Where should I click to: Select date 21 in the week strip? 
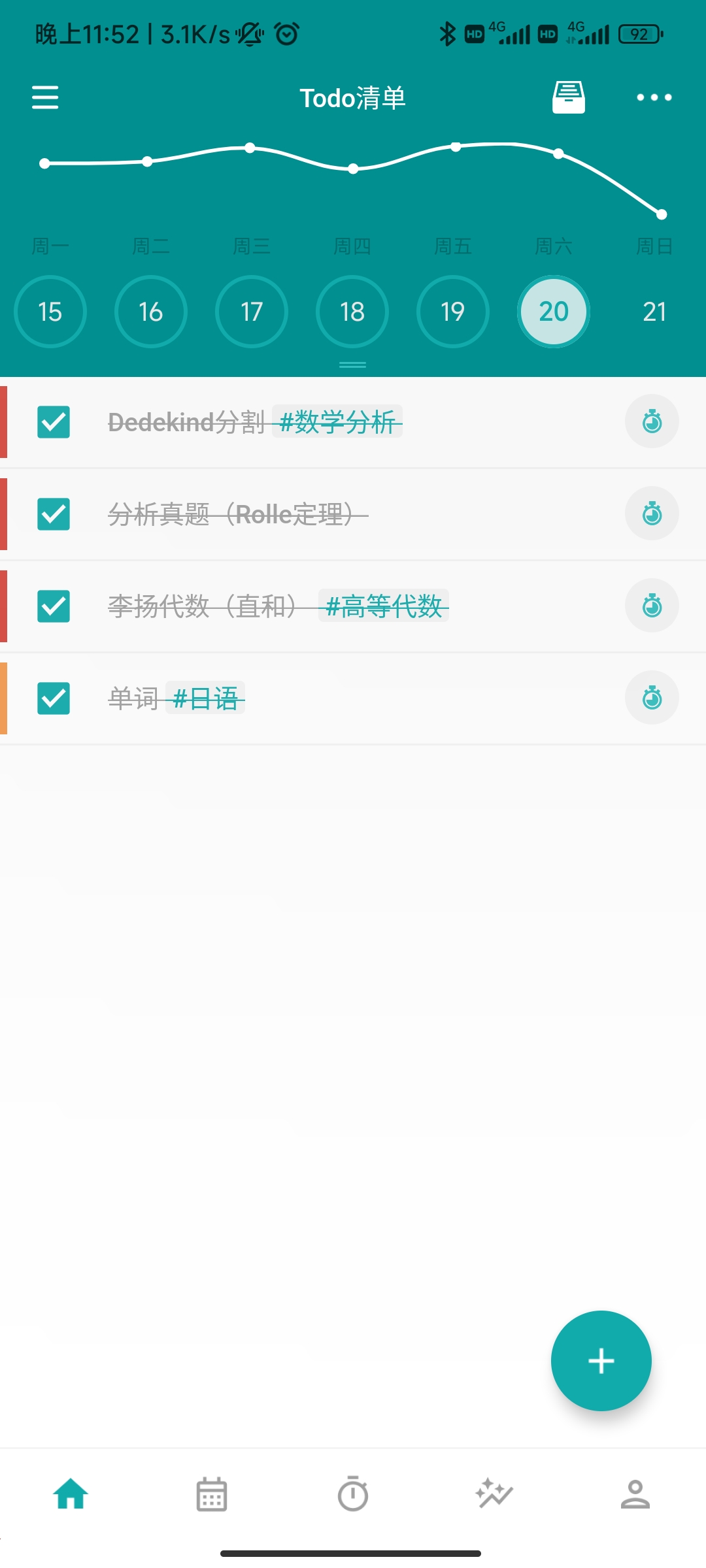coord(654,312)
